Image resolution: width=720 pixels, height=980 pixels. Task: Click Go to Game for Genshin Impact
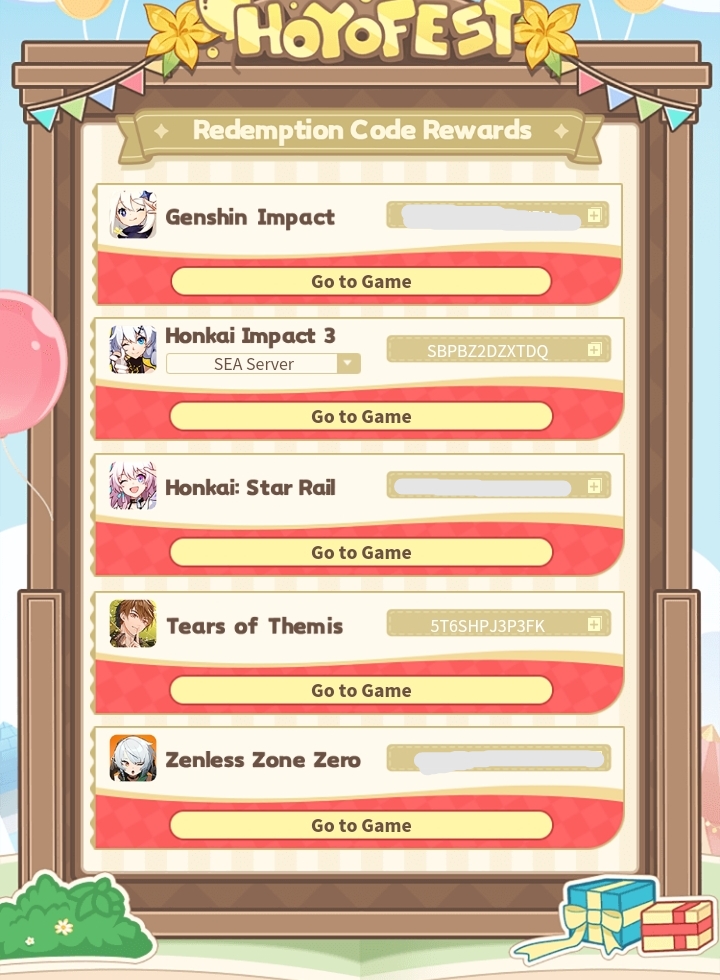(x=360, y=281)
